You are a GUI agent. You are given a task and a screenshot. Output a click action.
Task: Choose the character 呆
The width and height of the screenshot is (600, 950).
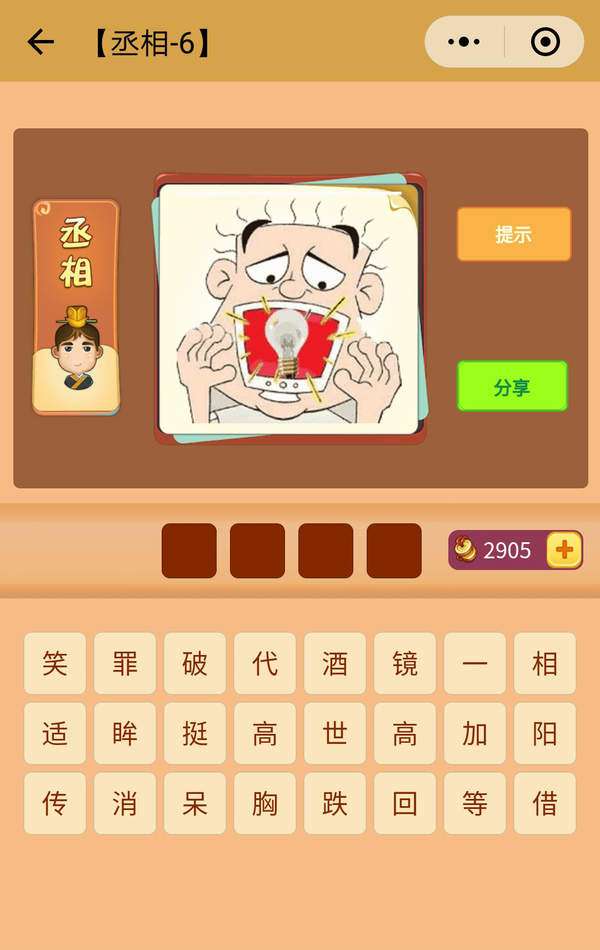[x=195, y=803]
